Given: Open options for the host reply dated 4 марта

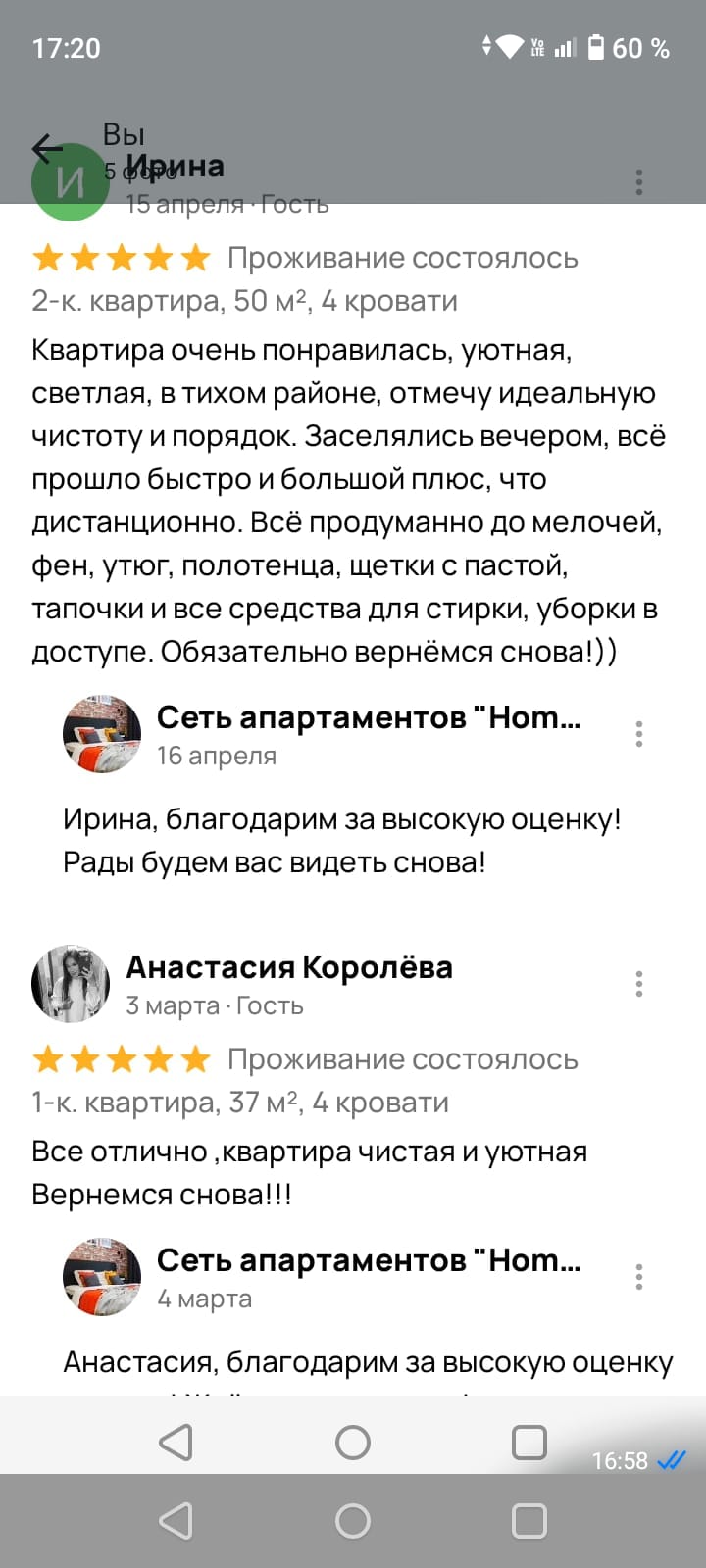Looking at the screenshot, I should click(638, 1277).
